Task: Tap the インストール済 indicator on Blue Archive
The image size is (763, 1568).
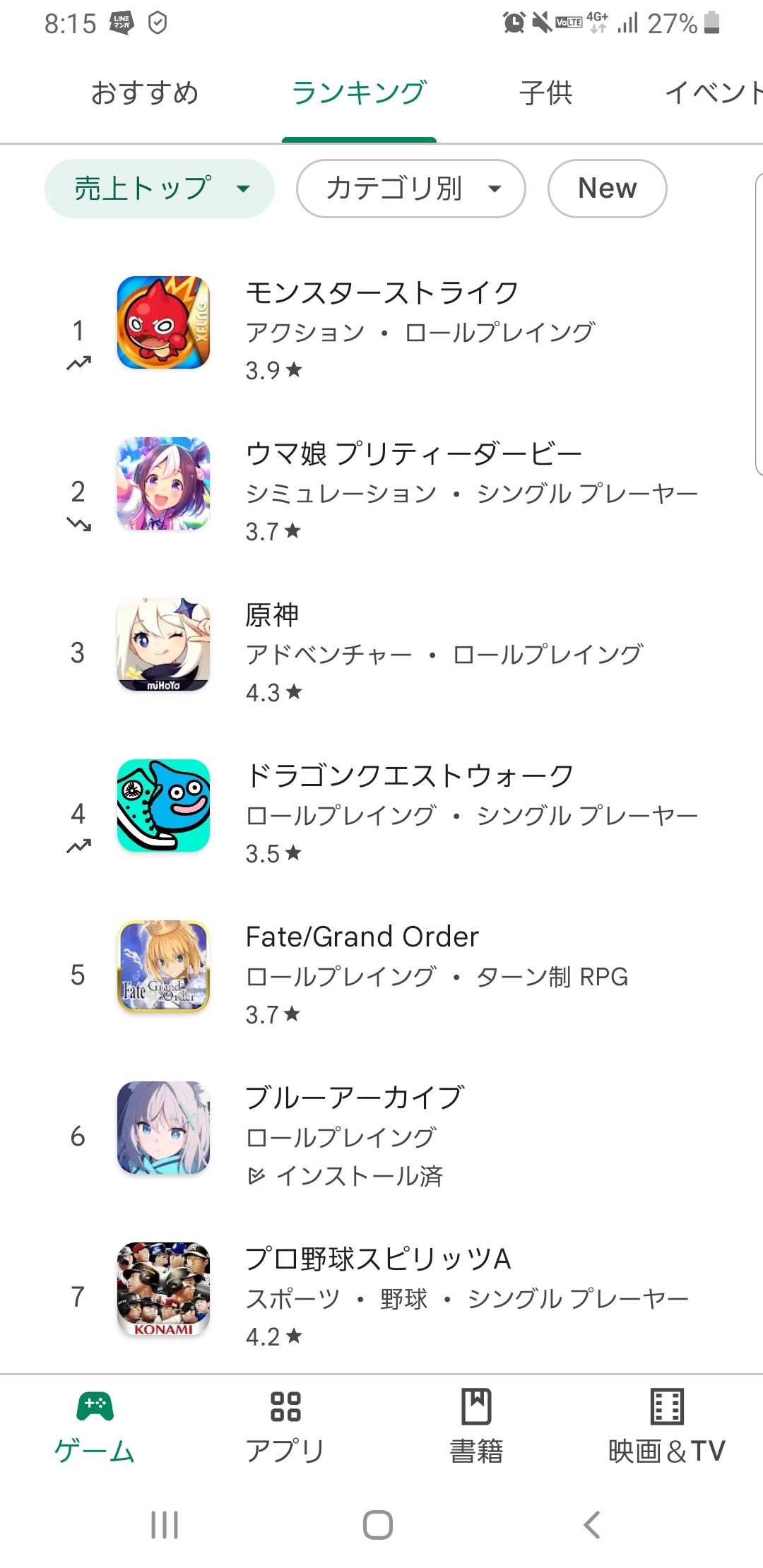Action: 350,1173
